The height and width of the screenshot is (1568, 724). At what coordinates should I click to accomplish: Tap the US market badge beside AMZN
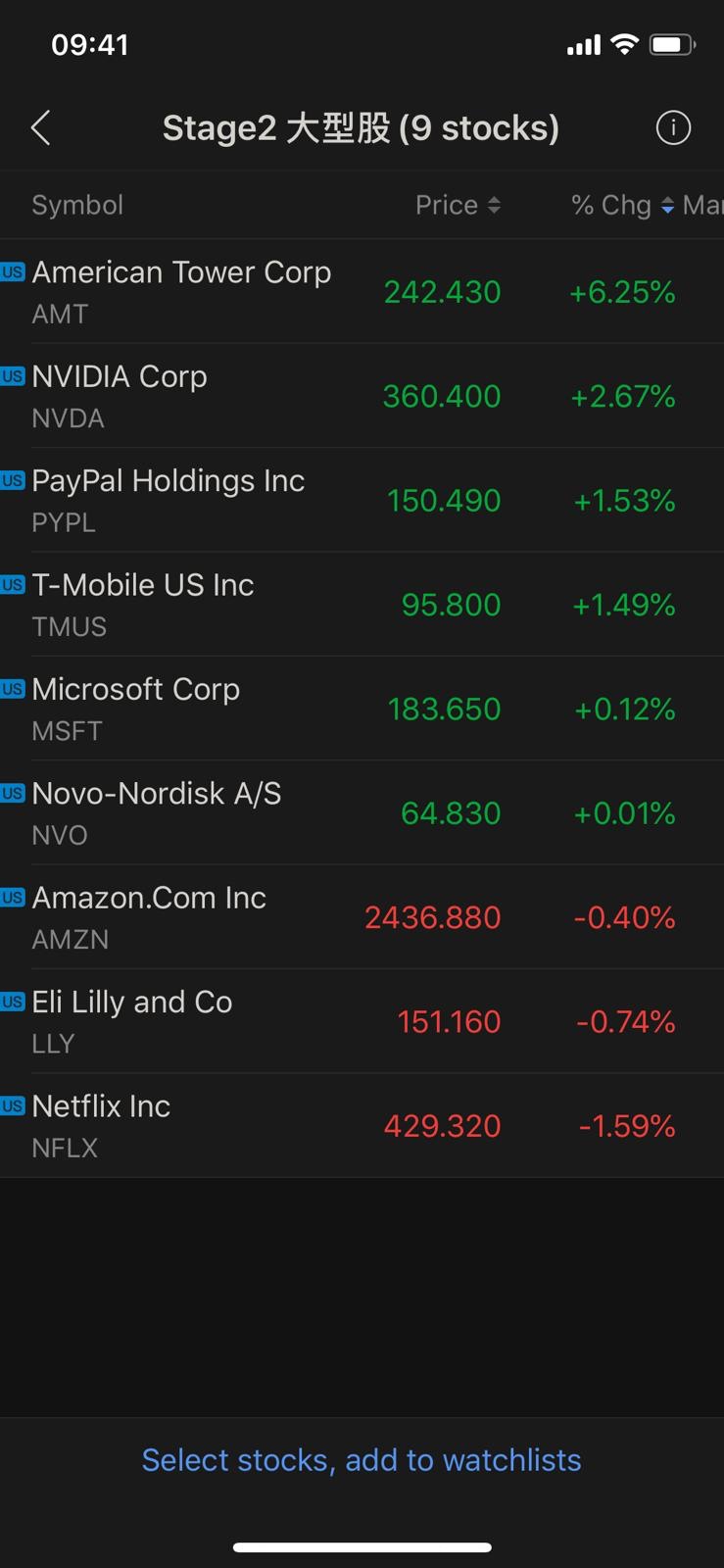click(12, 897)
